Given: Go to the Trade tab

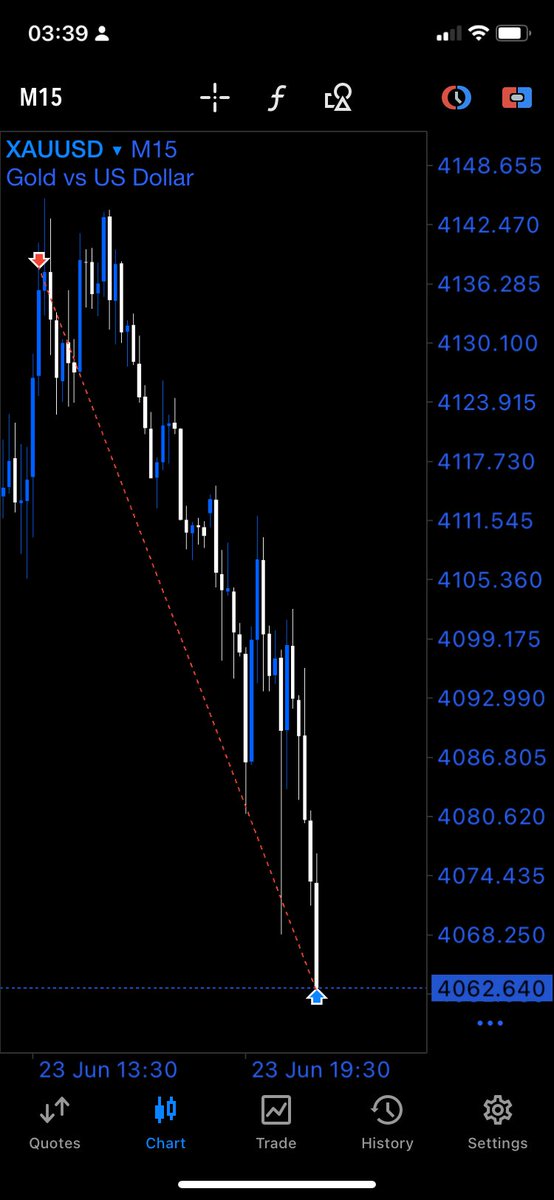Looking at the screenshot, I should tap(276, 1123).
